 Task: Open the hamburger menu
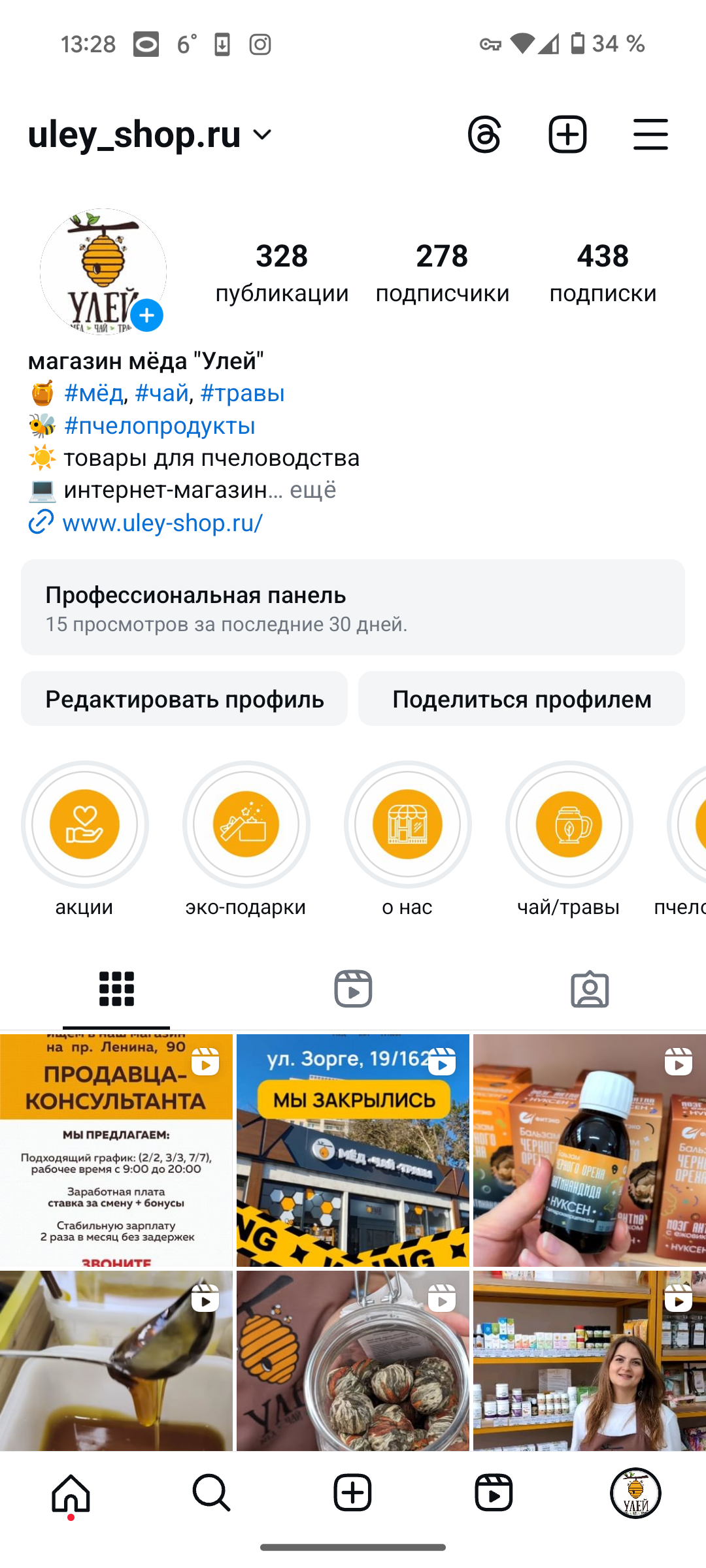click(650, 135)
